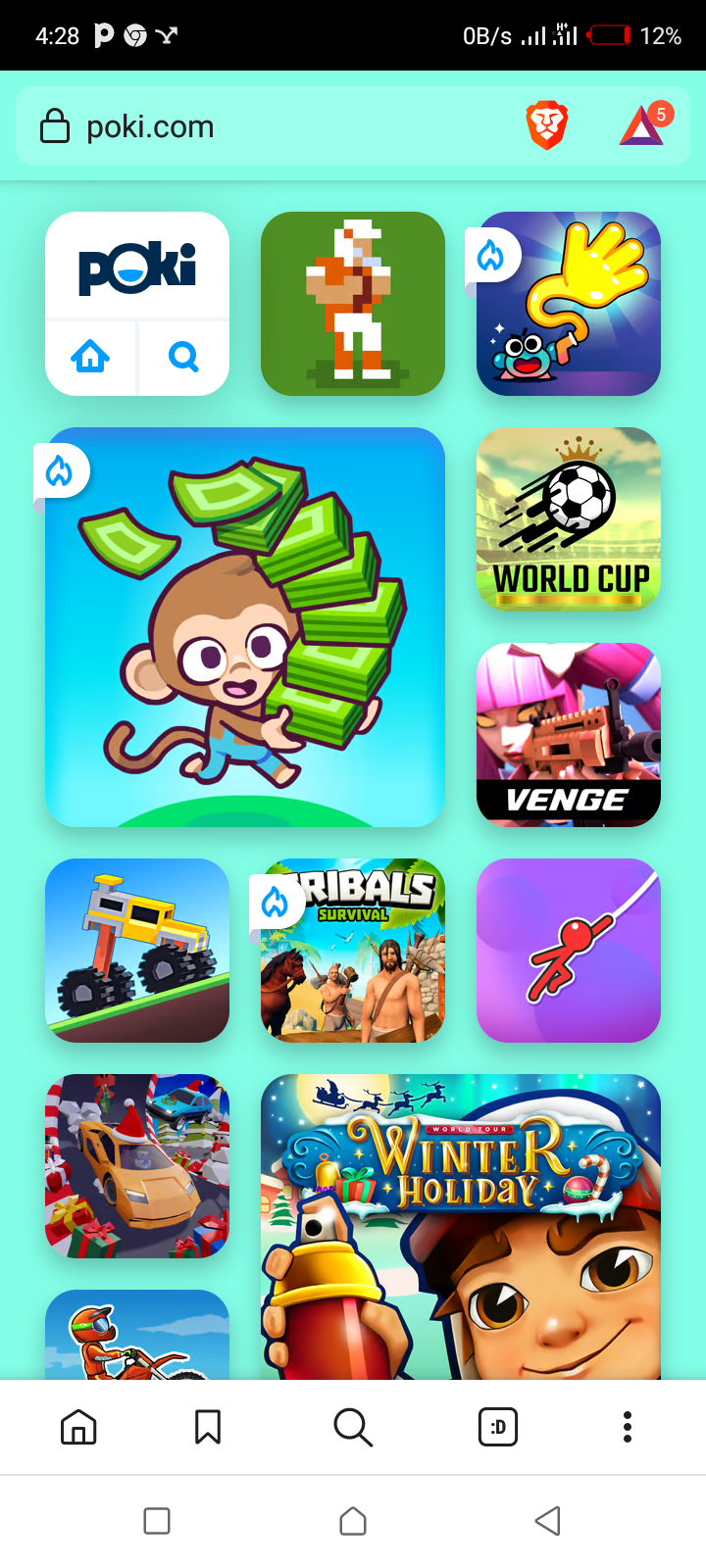Open the World Cup soccer game

pyautogui.click(x=569, y=519)
